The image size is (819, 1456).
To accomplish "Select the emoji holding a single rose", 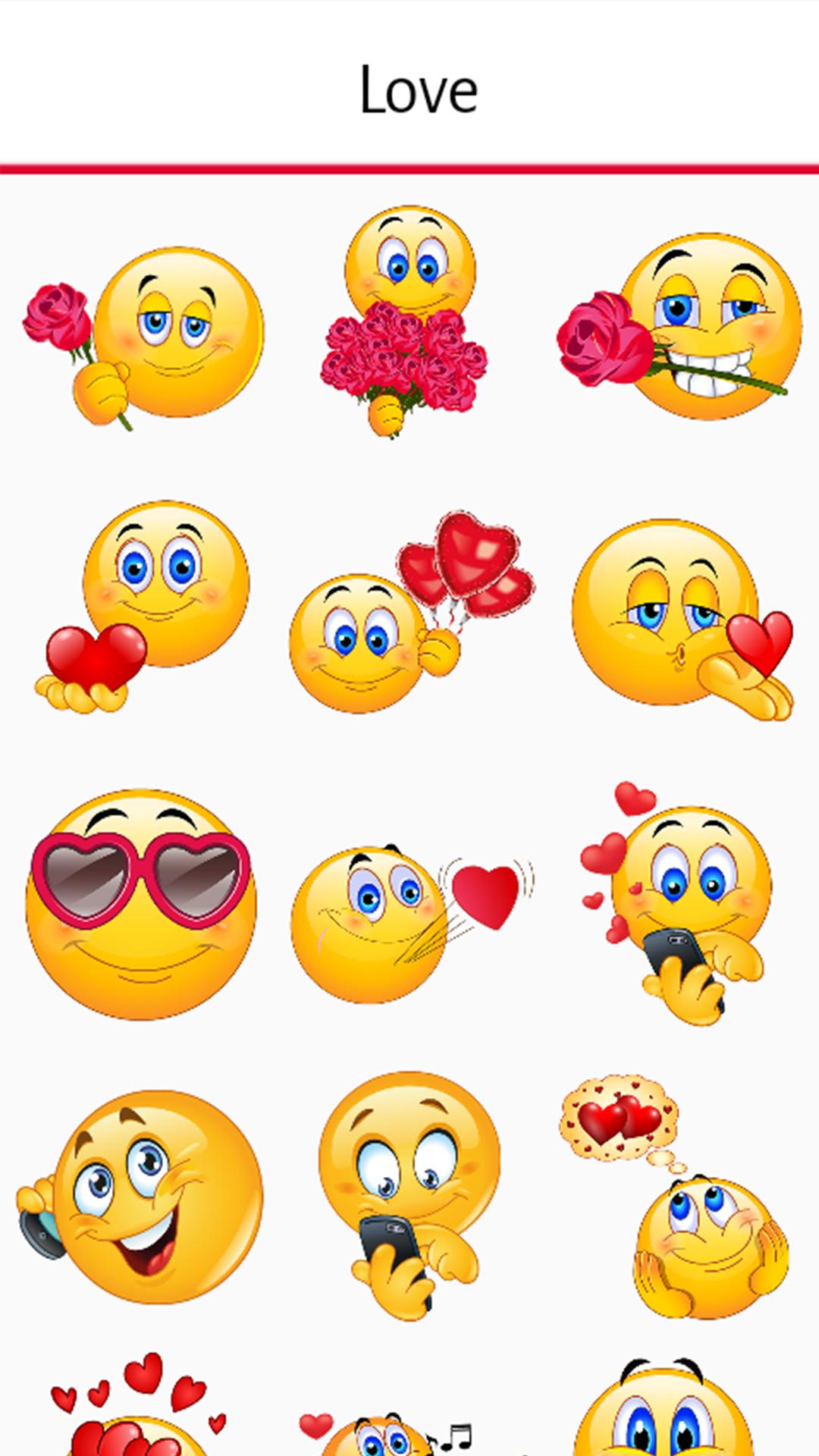I will (x=144, y=336).
